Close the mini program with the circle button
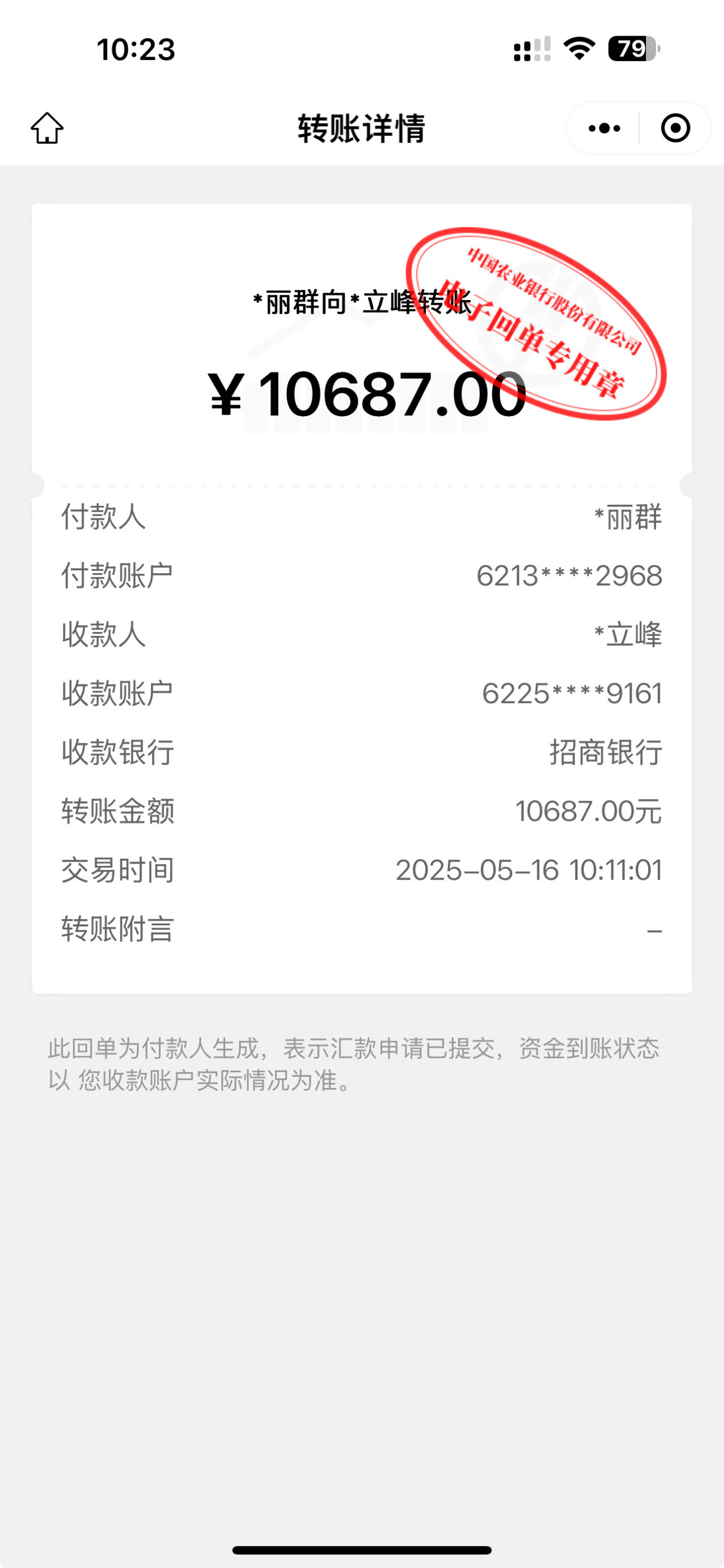Image resolution: width=724 pixels, height=1568 pixels. [x=675, y=128]
